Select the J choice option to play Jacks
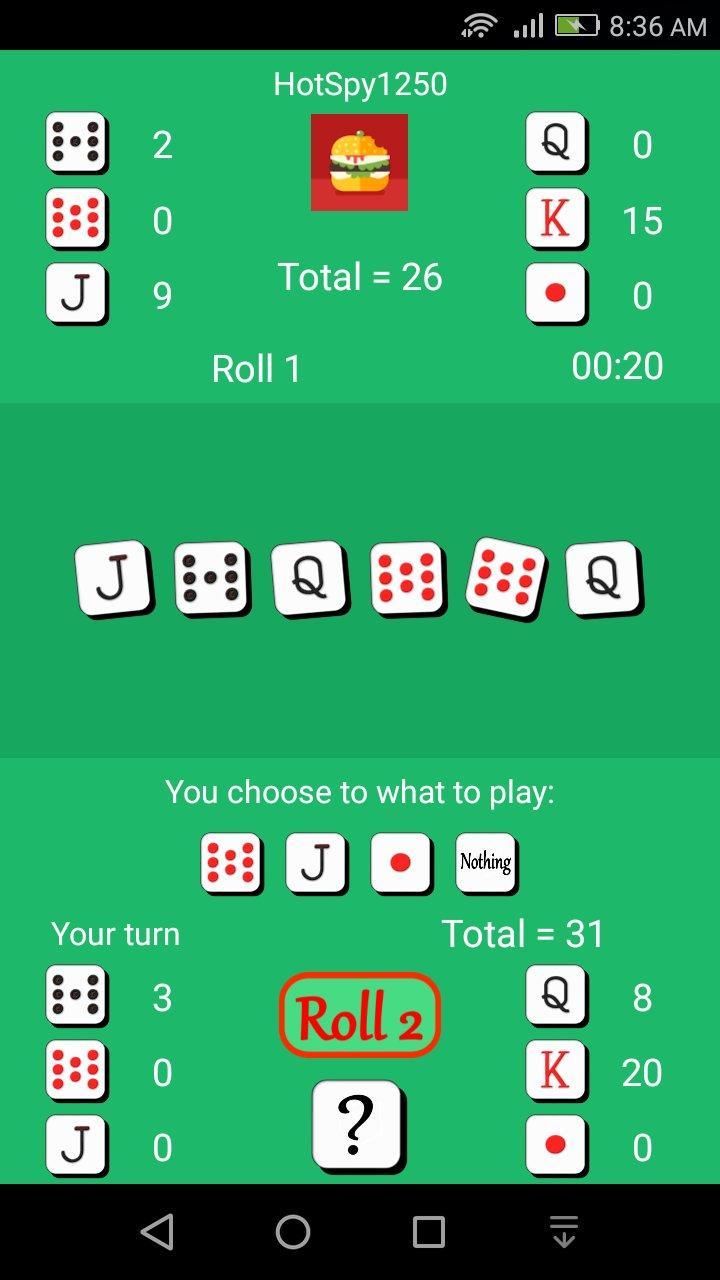This screenshot has width=720, height=1280. (316, 863)
